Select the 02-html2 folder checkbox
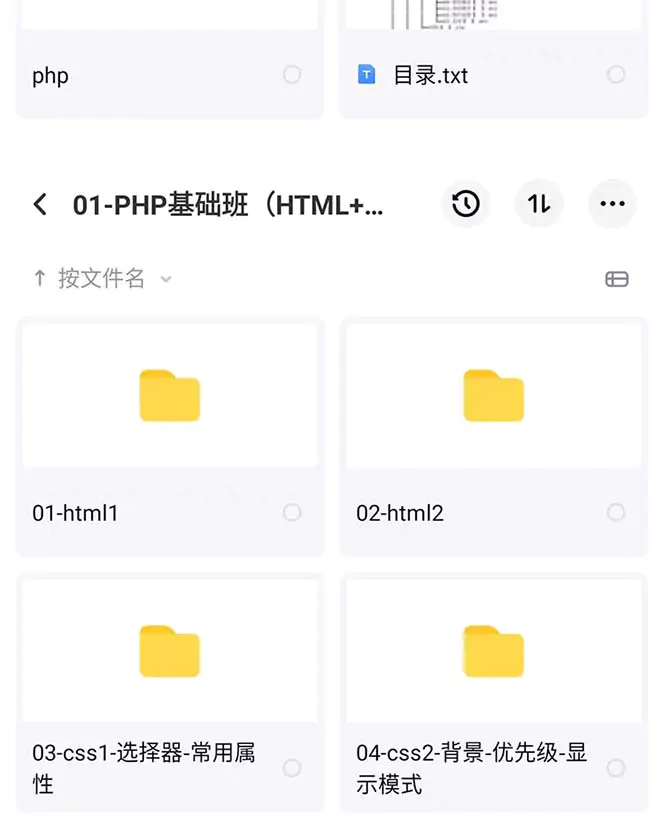The image size is (664, 818). click(x=616, y=513)
